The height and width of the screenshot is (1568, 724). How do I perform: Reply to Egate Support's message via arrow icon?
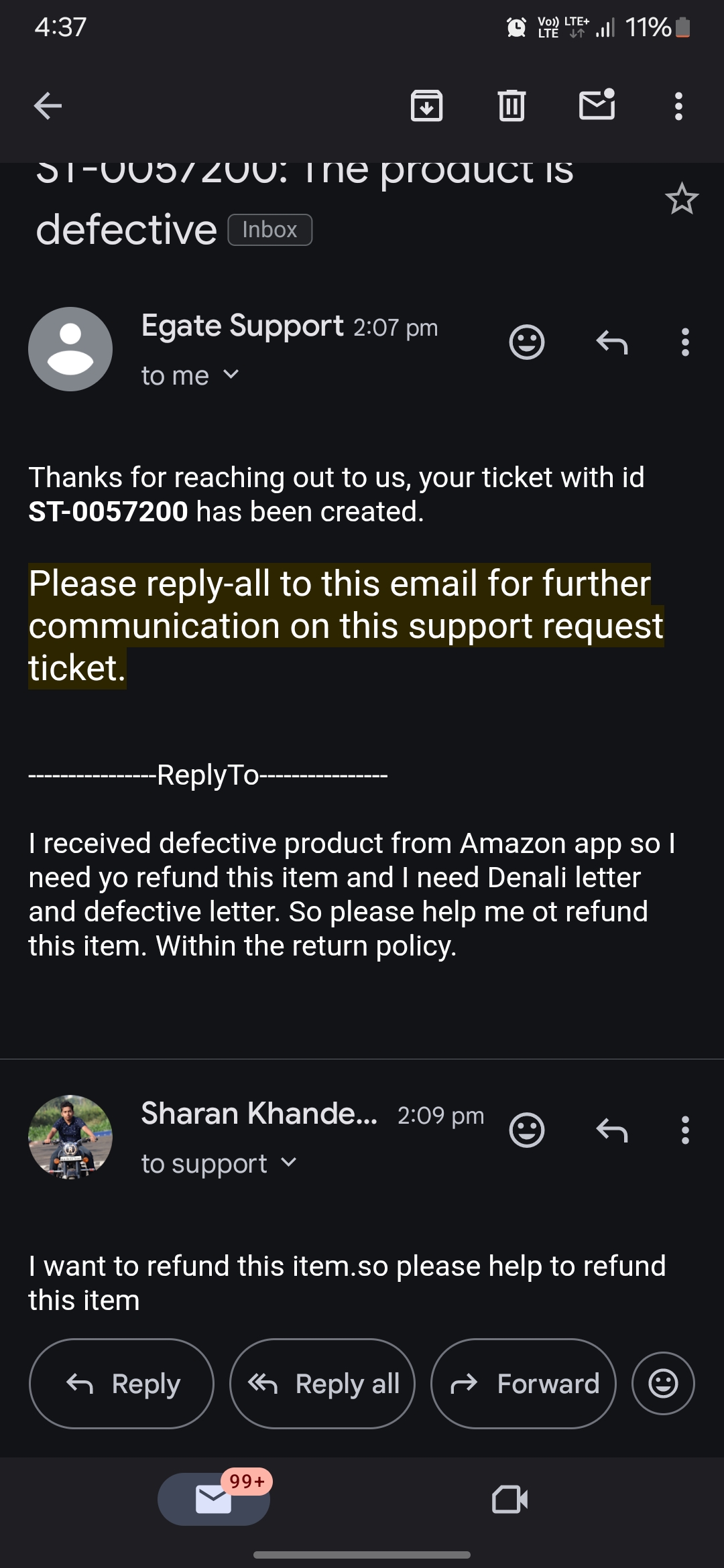(x=612, y=342)
